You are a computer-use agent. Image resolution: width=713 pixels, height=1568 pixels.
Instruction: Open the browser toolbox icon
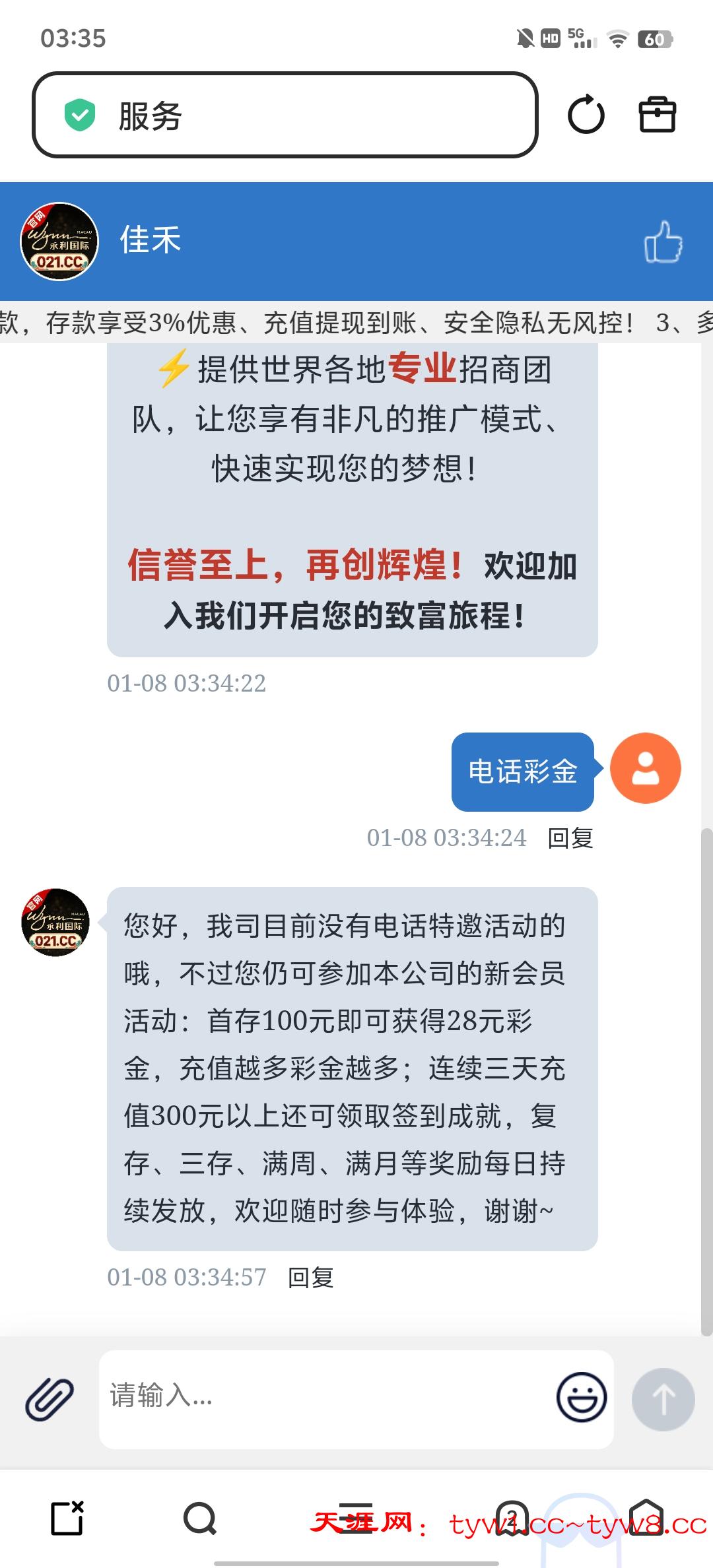click(x=657, y=115)
